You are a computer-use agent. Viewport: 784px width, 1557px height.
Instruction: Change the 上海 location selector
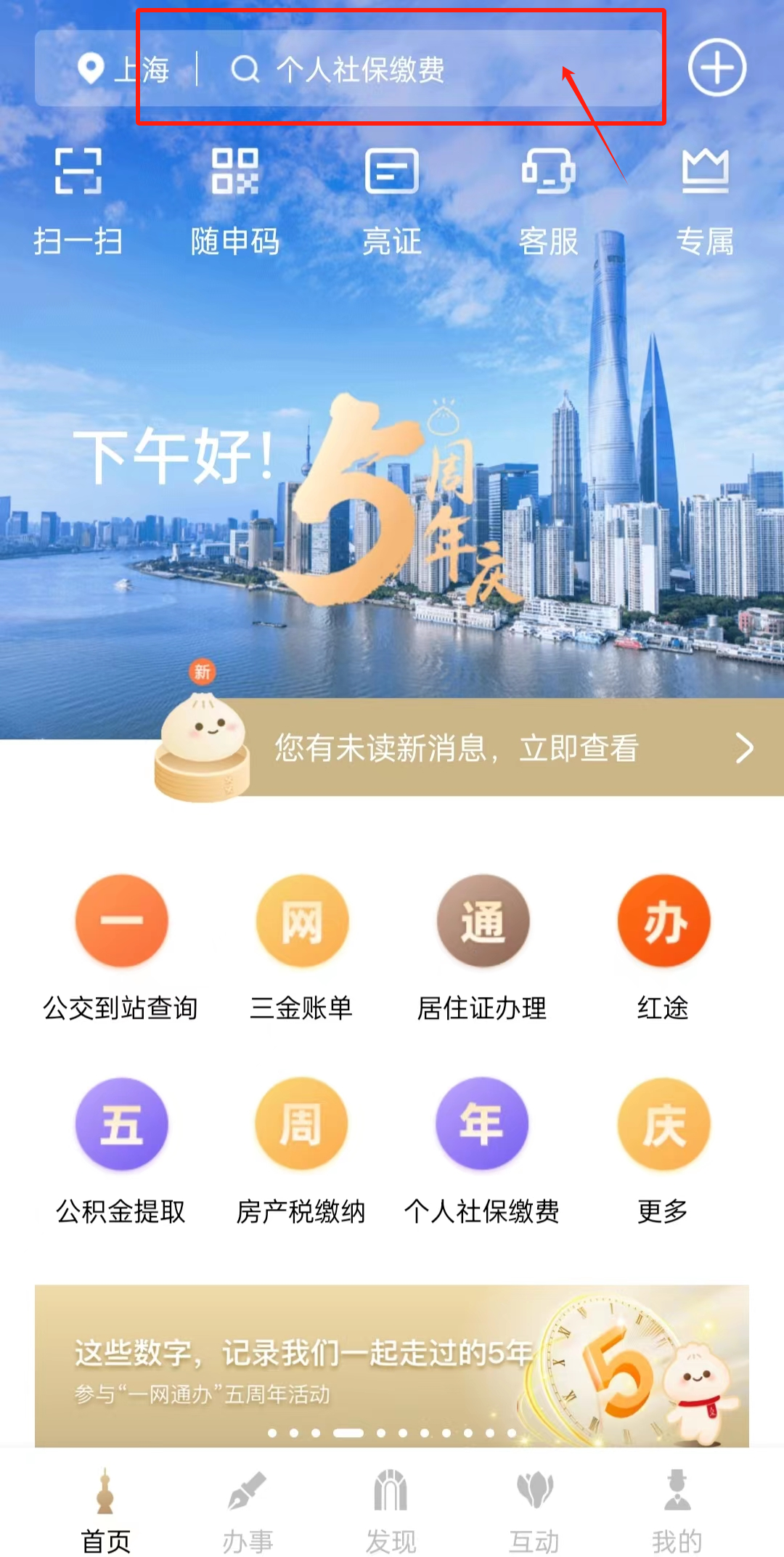click(123, 70)
